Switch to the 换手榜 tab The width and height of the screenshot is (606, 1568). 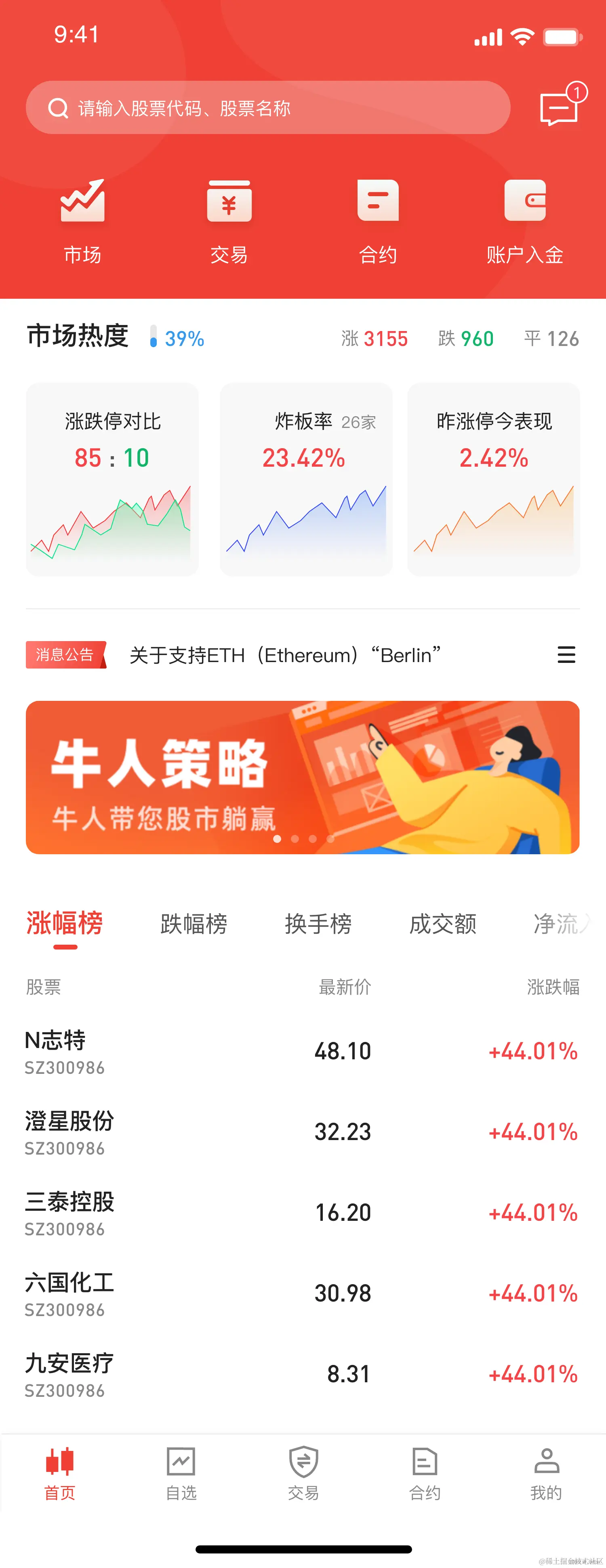tap(318, 924)
